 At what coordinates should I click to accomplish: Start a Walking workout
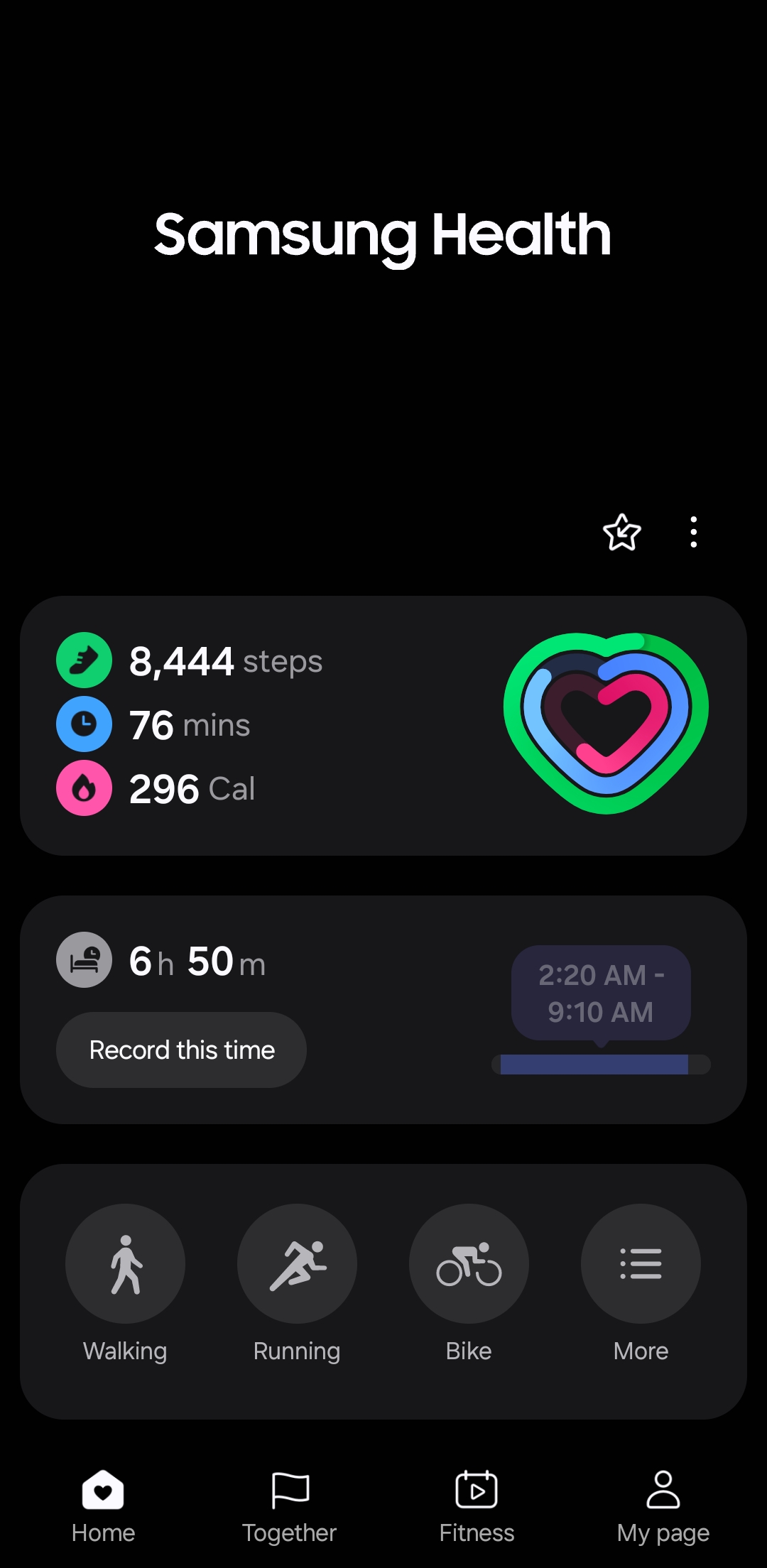click(125, 1264)
